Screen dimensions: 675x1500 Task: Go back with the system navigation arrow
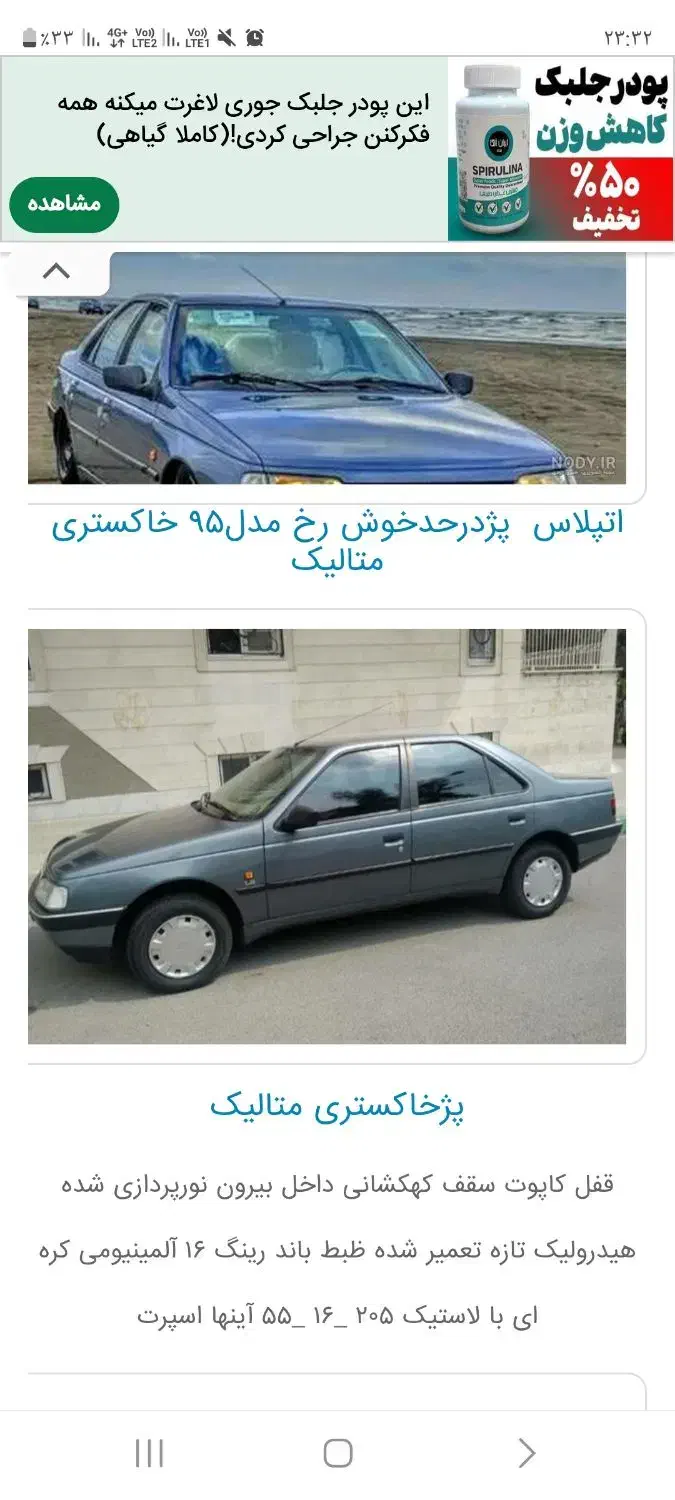[526, 1453]
